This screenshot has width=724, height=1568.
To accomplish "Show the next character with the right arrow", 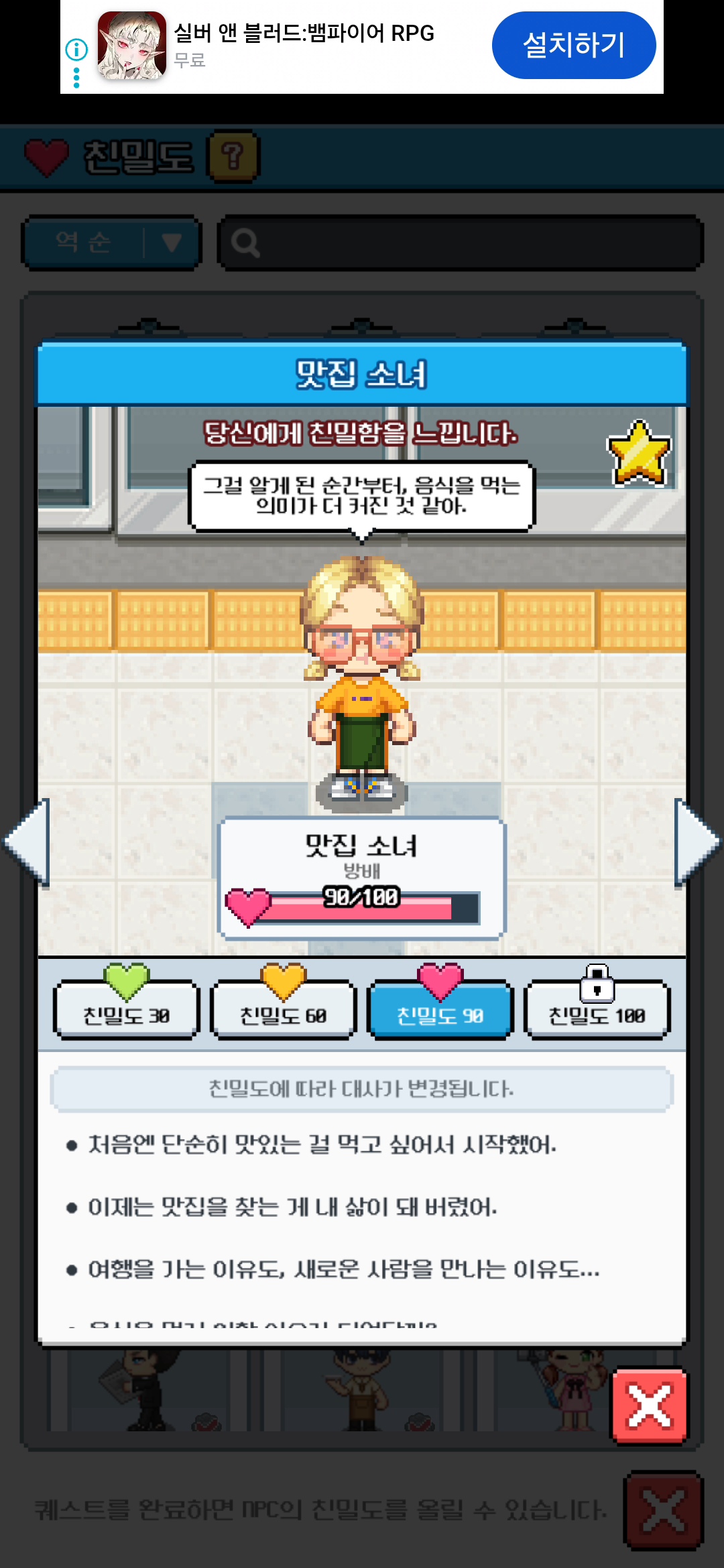I will [x=696, y=842].
